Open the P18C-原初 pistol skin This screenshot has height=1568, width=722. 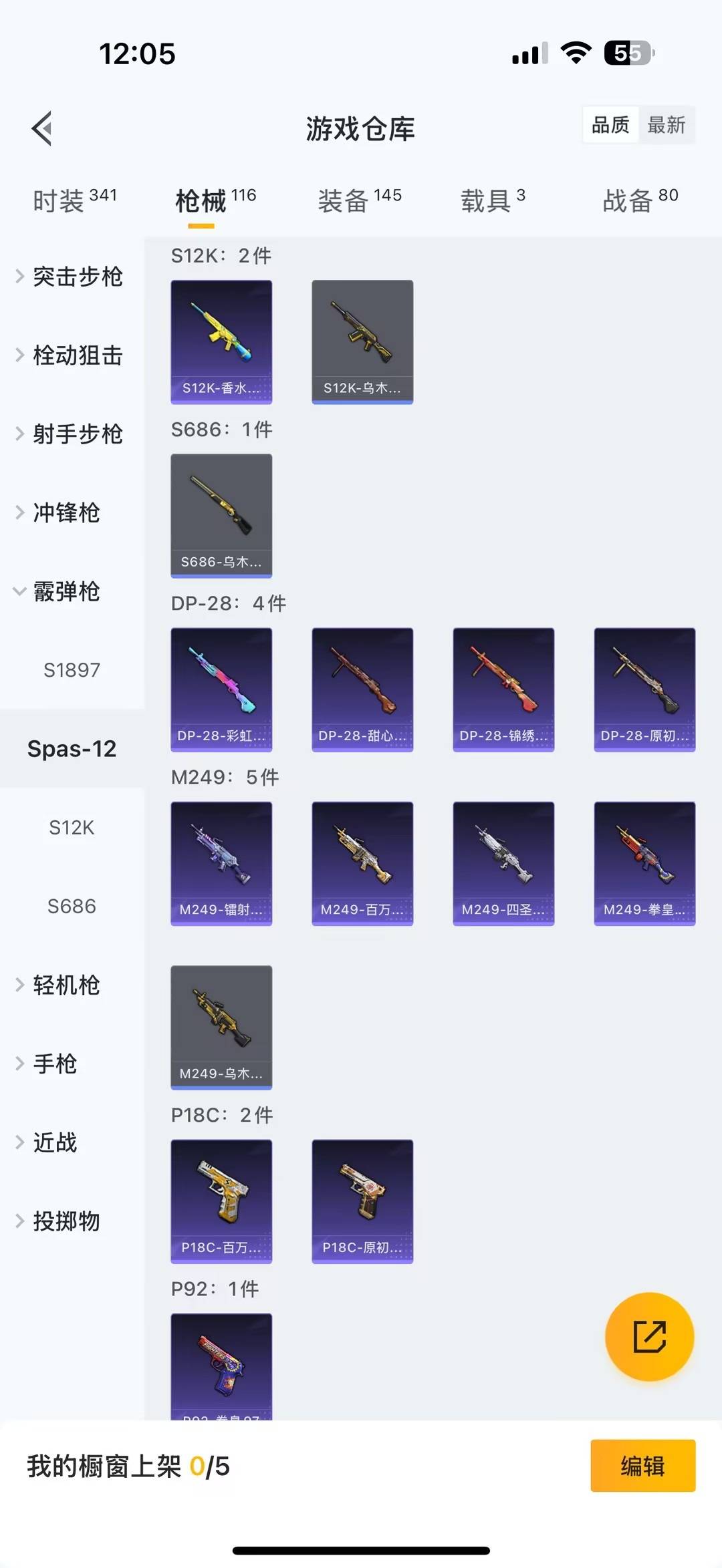coord(362,1201)
